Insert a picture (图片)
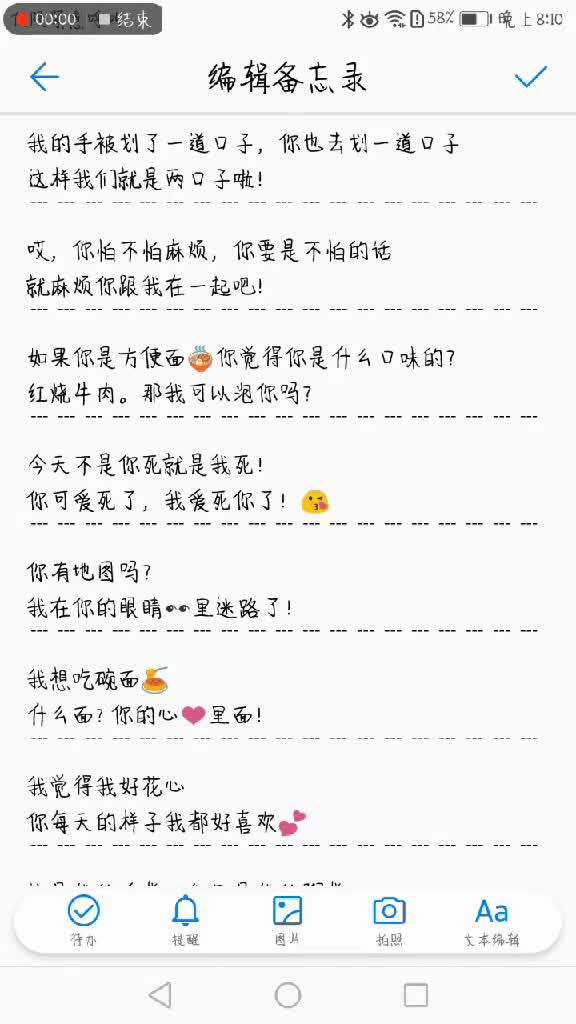Image resolution: width=576 pixels, height=1024 pixels. point(287,921)
